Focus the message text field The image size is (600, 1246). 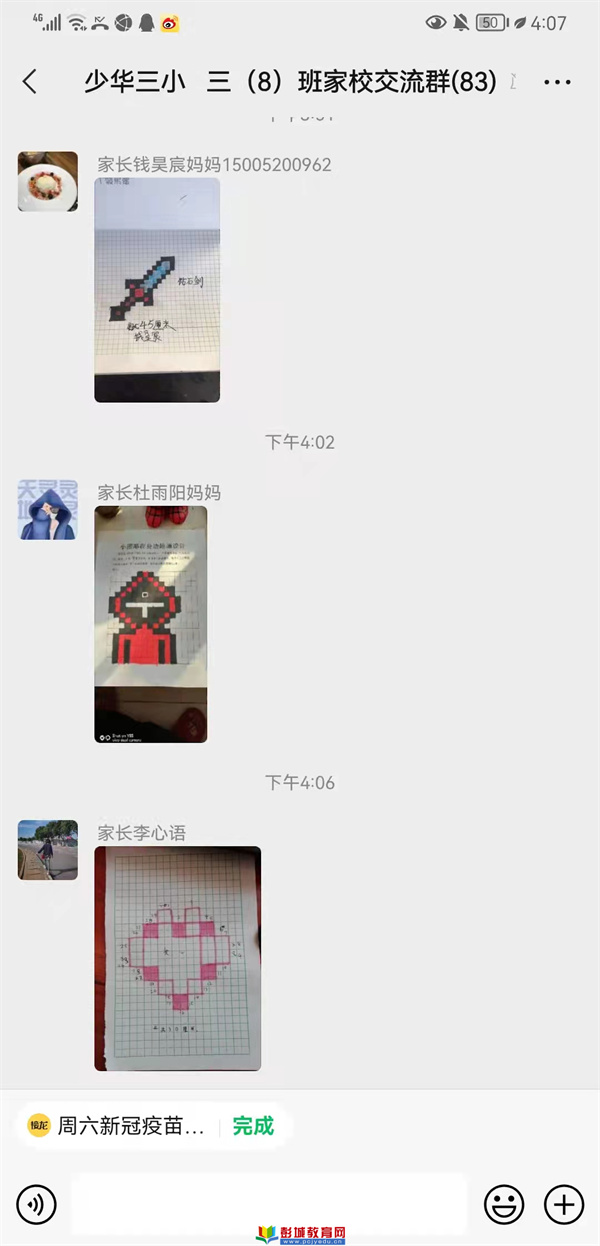coord(268,1204)
